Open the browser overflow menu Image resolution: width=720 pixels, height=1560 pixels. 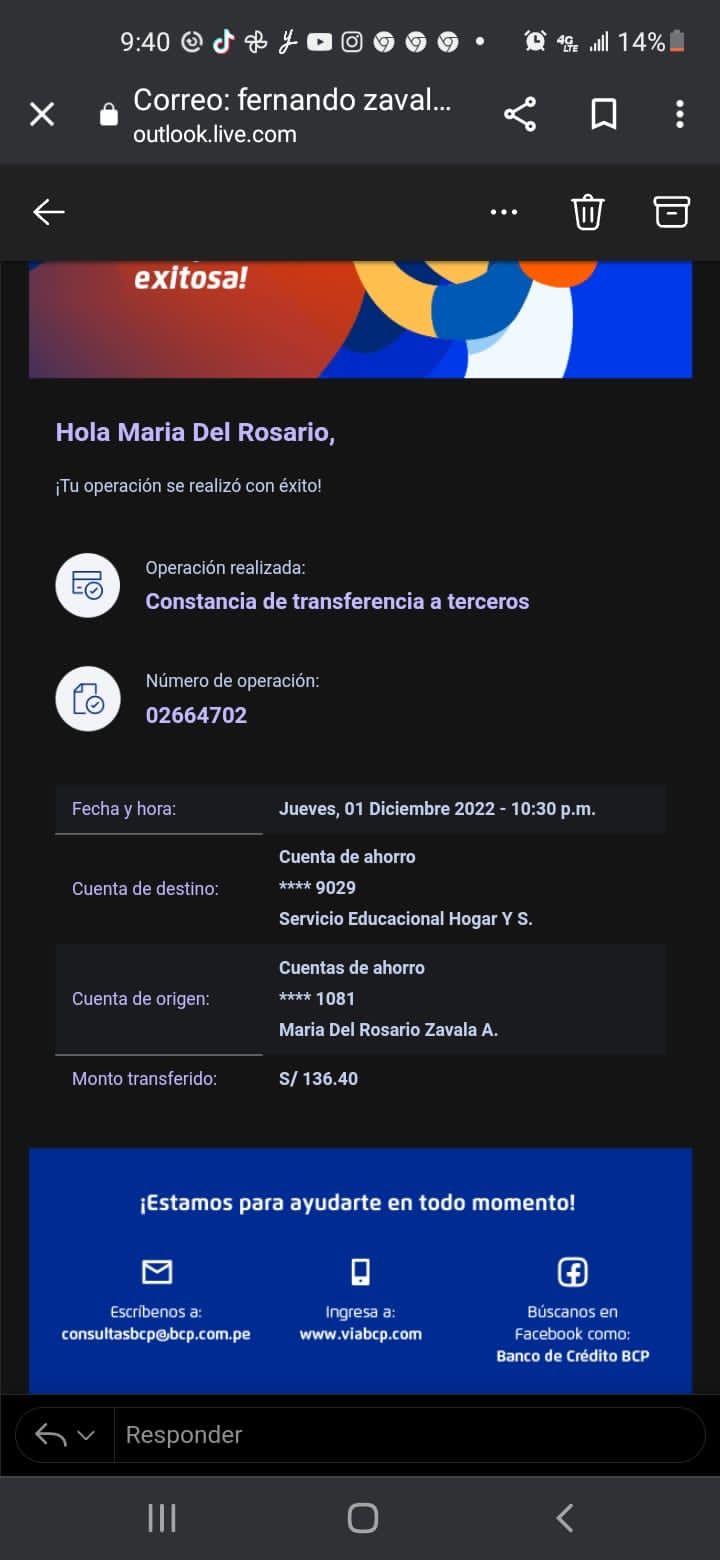point(680,115)
